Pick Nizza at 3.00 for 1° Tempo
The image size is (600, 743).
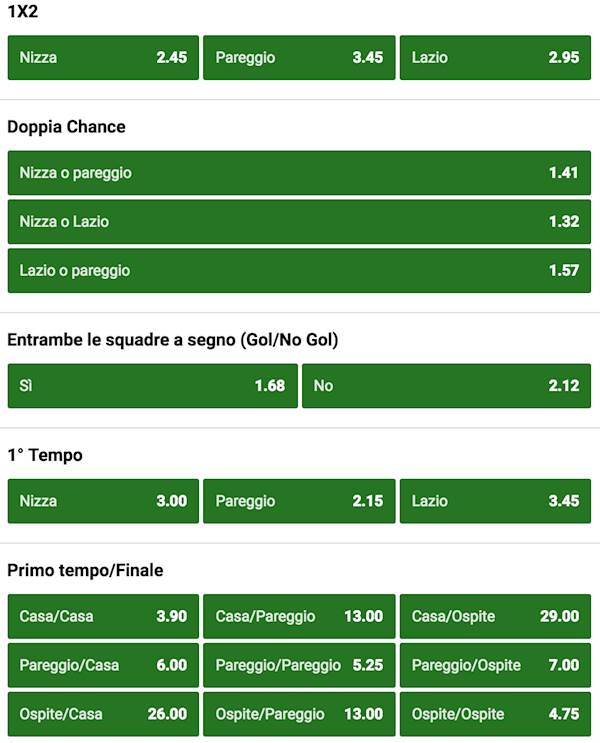103,501
